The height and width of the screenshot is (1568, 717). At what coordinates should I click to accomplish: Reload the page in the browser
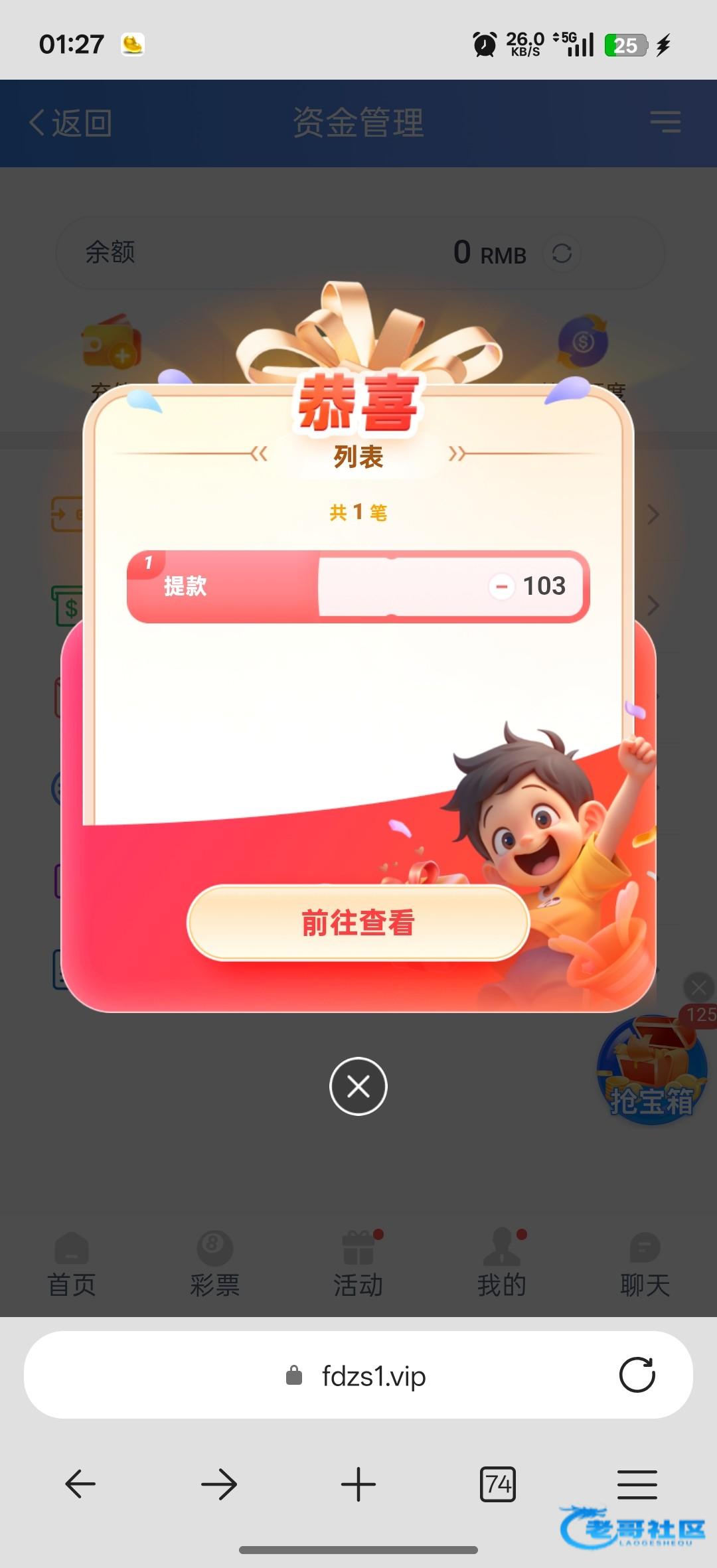pos(637,1375)
